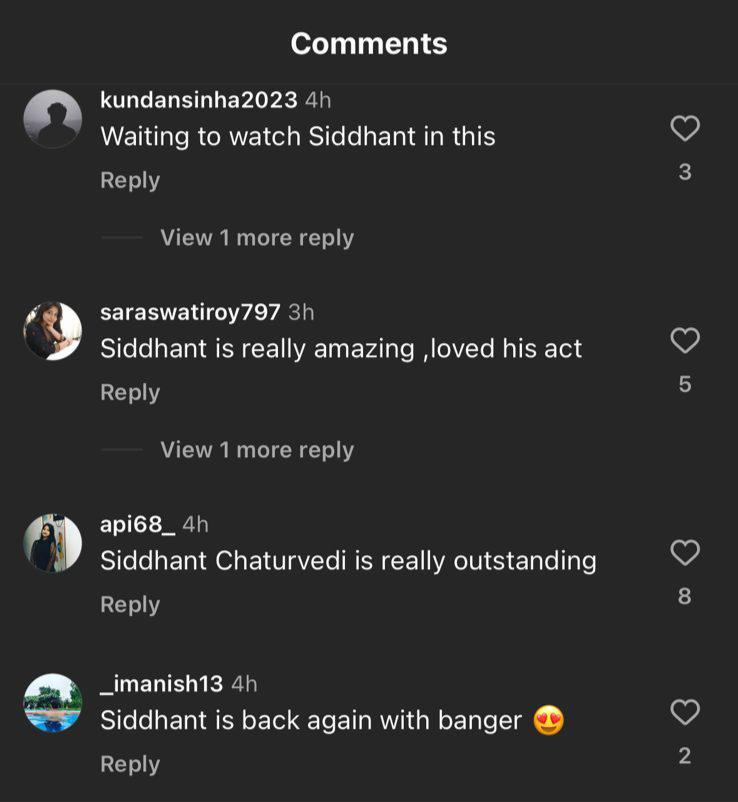Like _imanish13's comment
The height and width of the screenshot is (802, 738).
click(684, 712)
